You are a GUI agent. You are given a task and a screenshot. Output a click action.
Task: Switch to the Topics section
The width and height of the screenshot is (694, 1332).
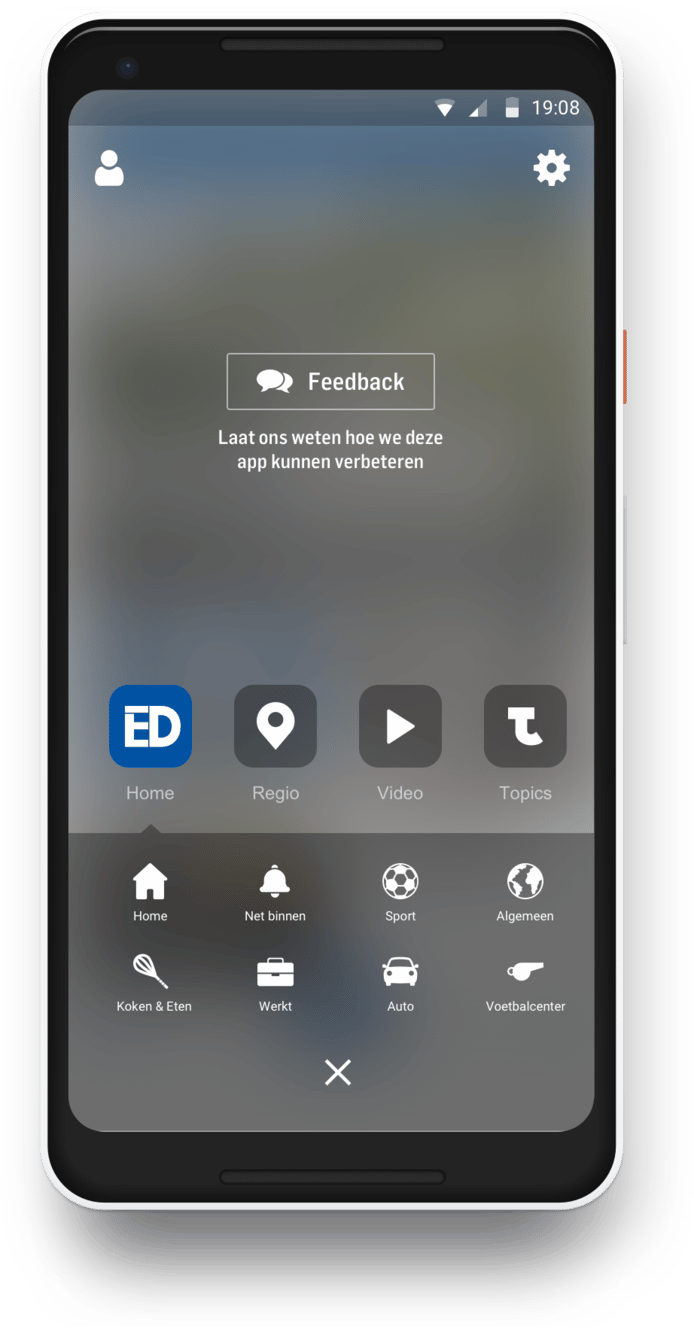[x=525, y=726]
